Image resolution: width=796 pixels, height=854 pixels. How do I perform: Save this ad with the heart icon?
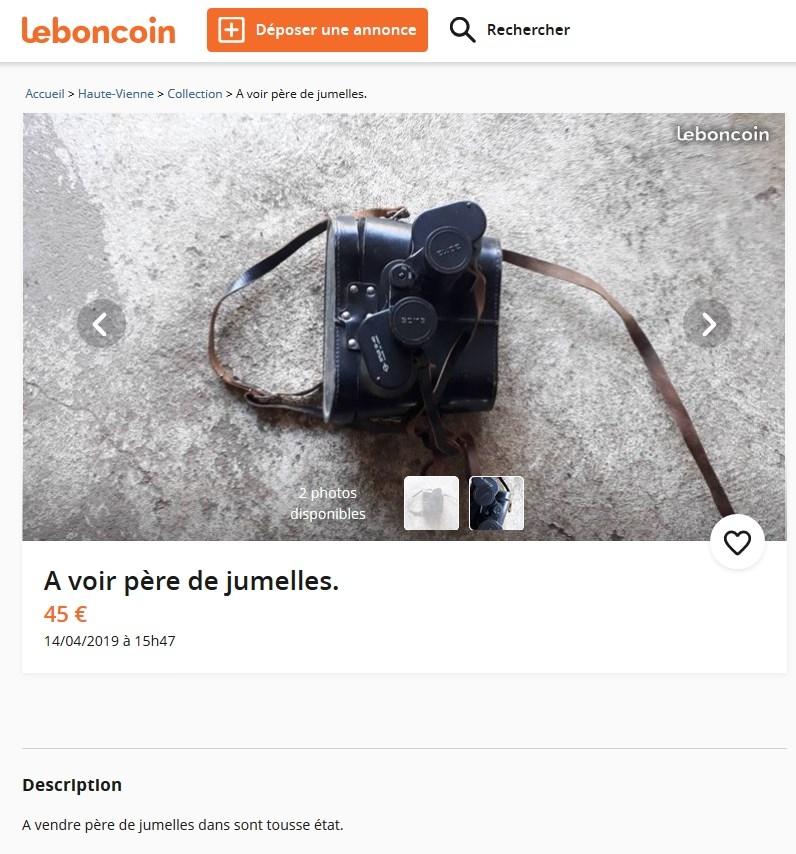(x=737, y=542)
